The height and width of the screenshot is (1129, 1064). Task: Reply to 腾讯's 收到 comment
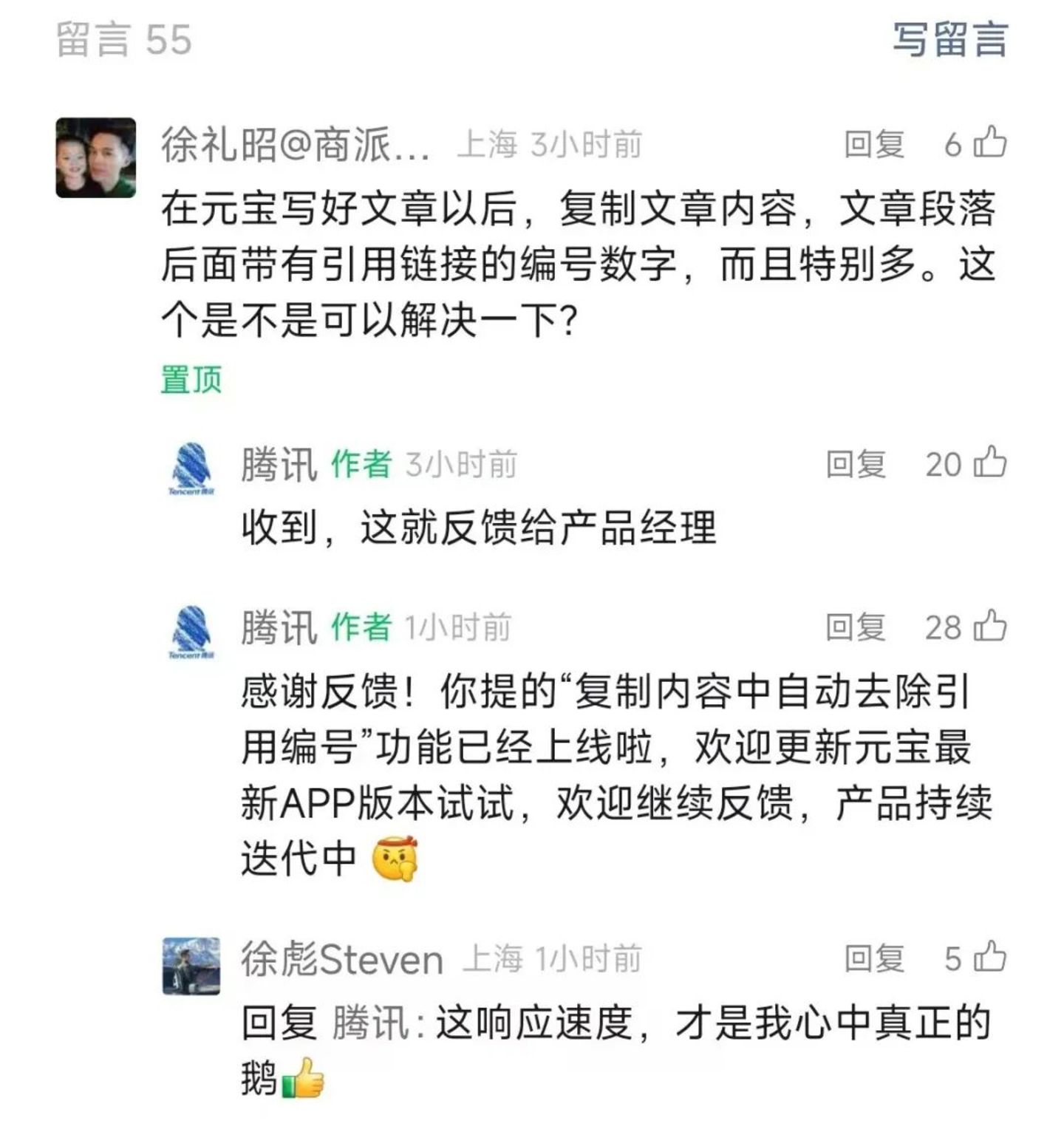[856, 464]
